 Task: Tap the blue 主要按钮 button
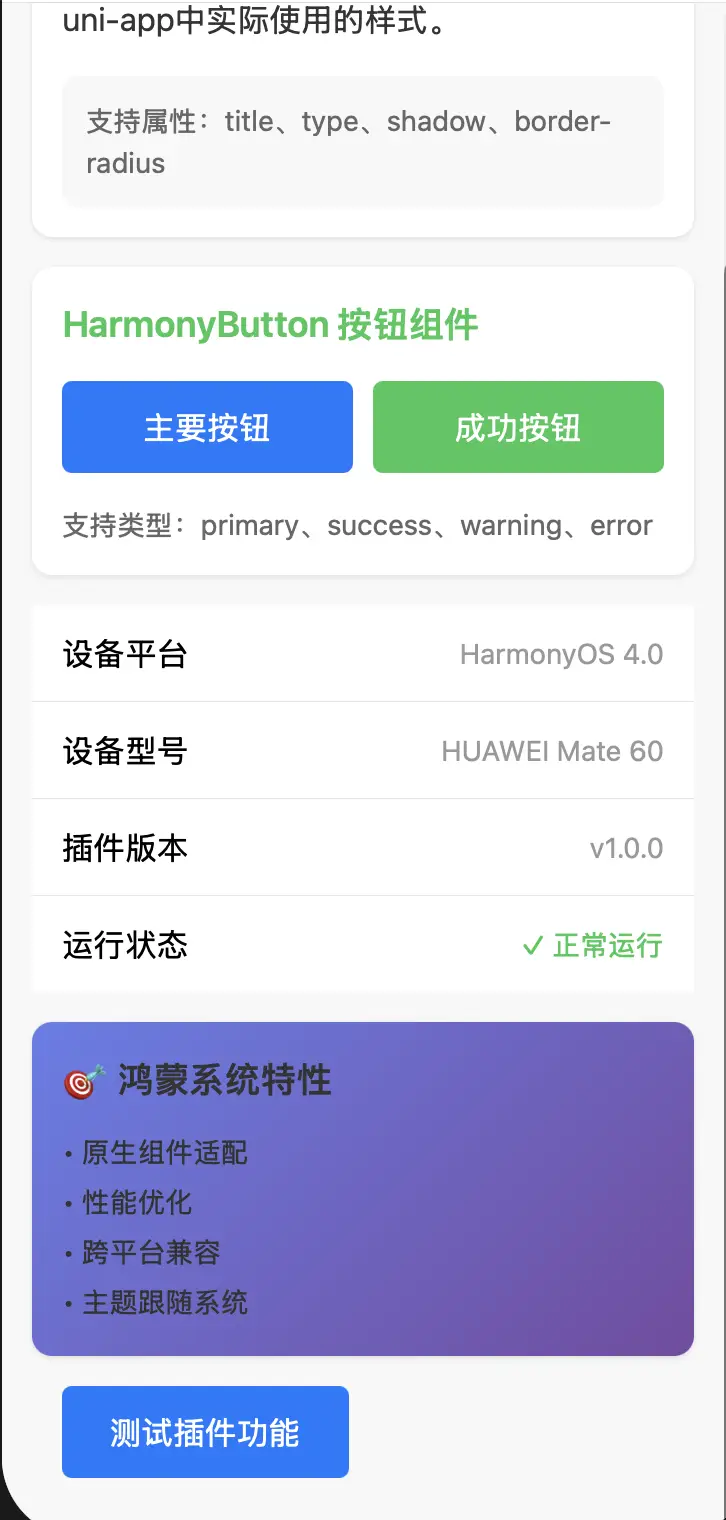click(x=207, y=427)
